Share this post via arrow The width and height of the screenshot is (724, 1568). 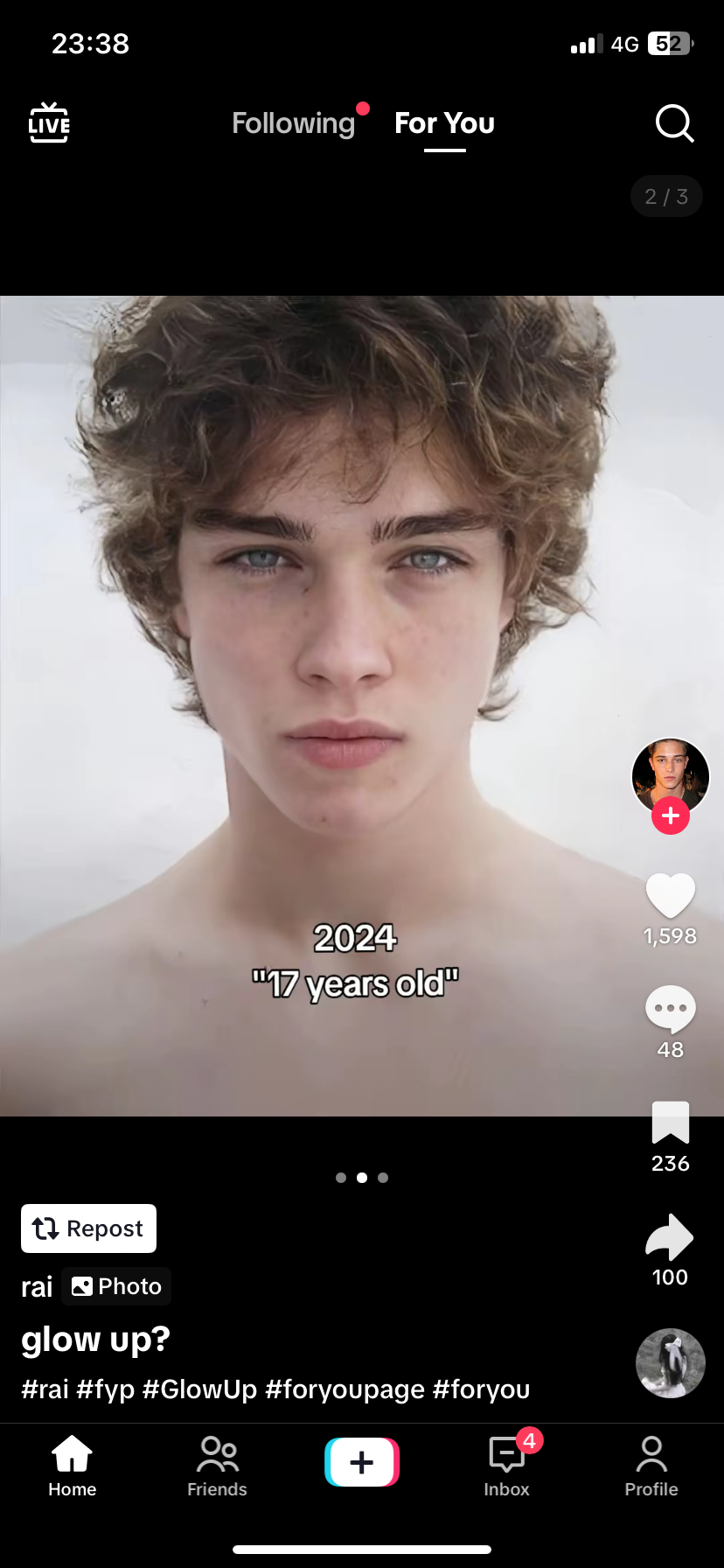(670, 1237)
